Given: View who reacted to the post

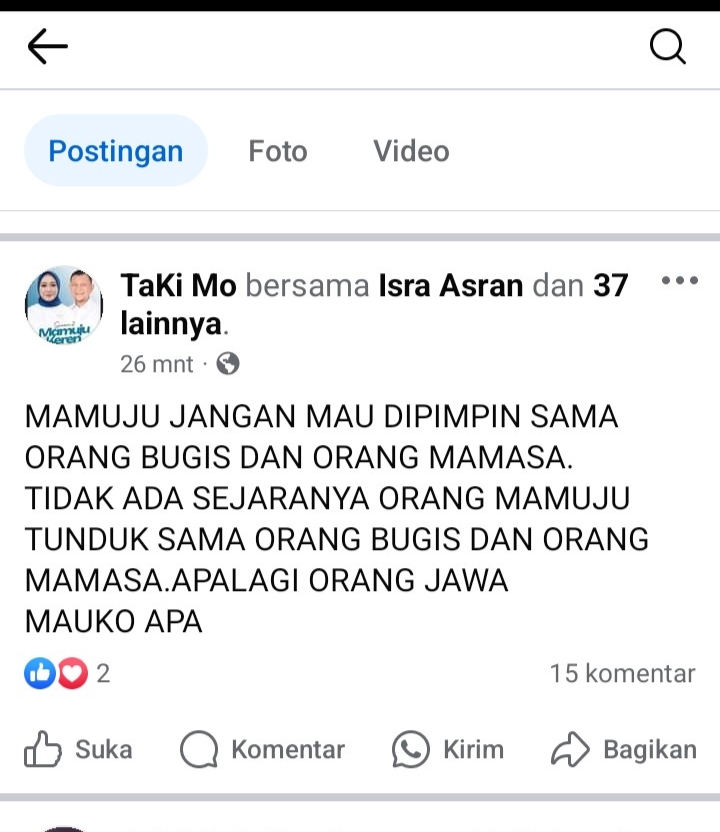Looking at the screenshot, I should (x=66, y=674).
